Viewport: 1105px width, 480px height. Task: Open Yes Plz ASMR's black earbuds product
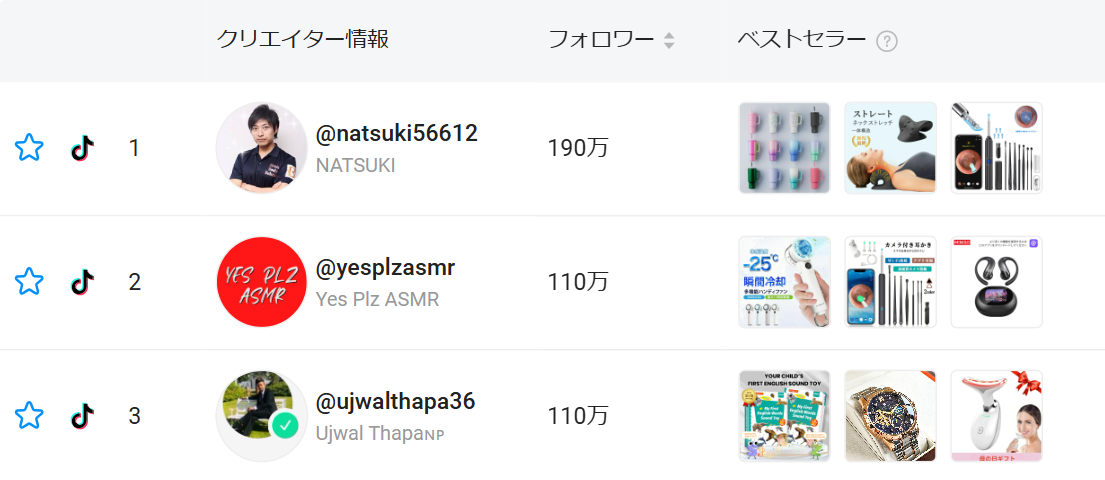tap(996, 282)
